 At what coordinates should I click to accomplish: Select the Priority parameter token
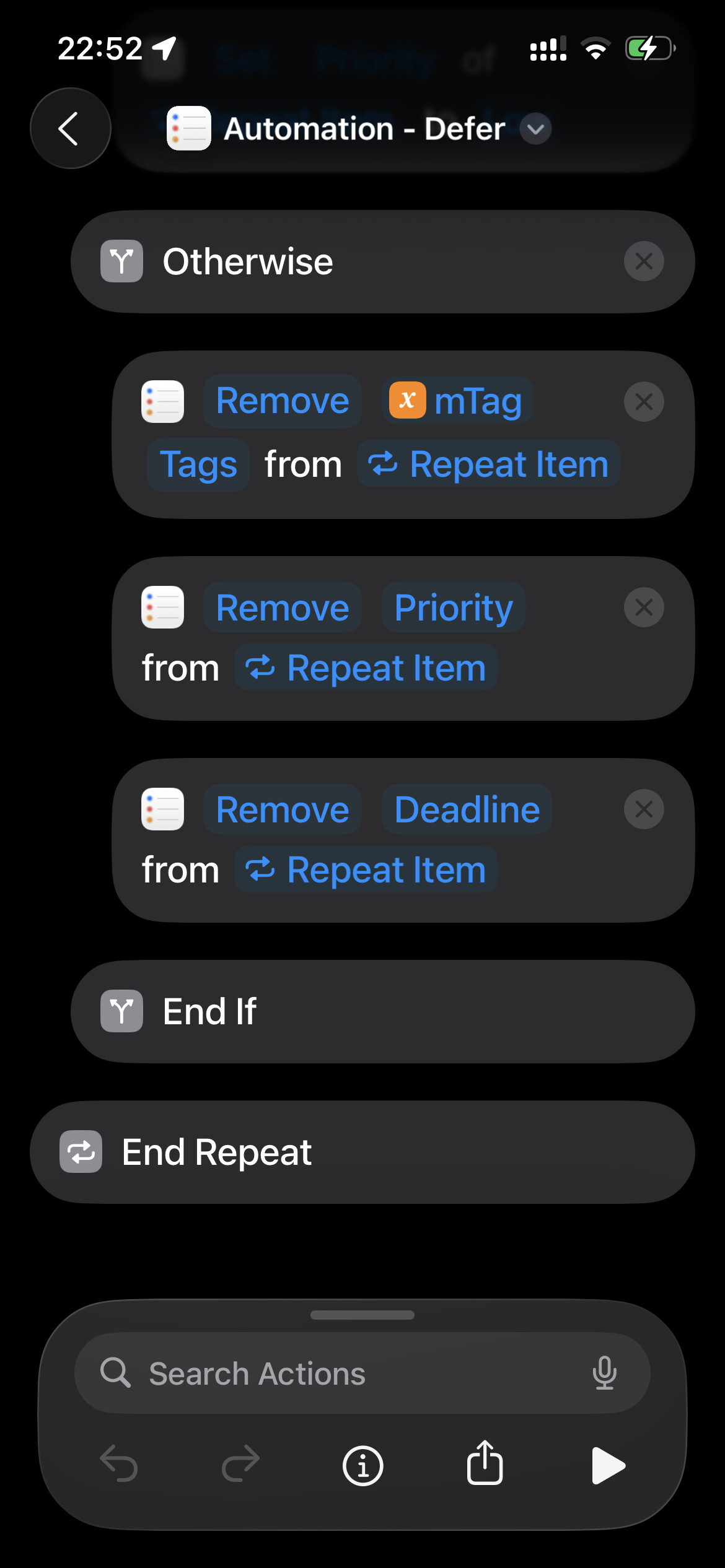coord(453,608)
